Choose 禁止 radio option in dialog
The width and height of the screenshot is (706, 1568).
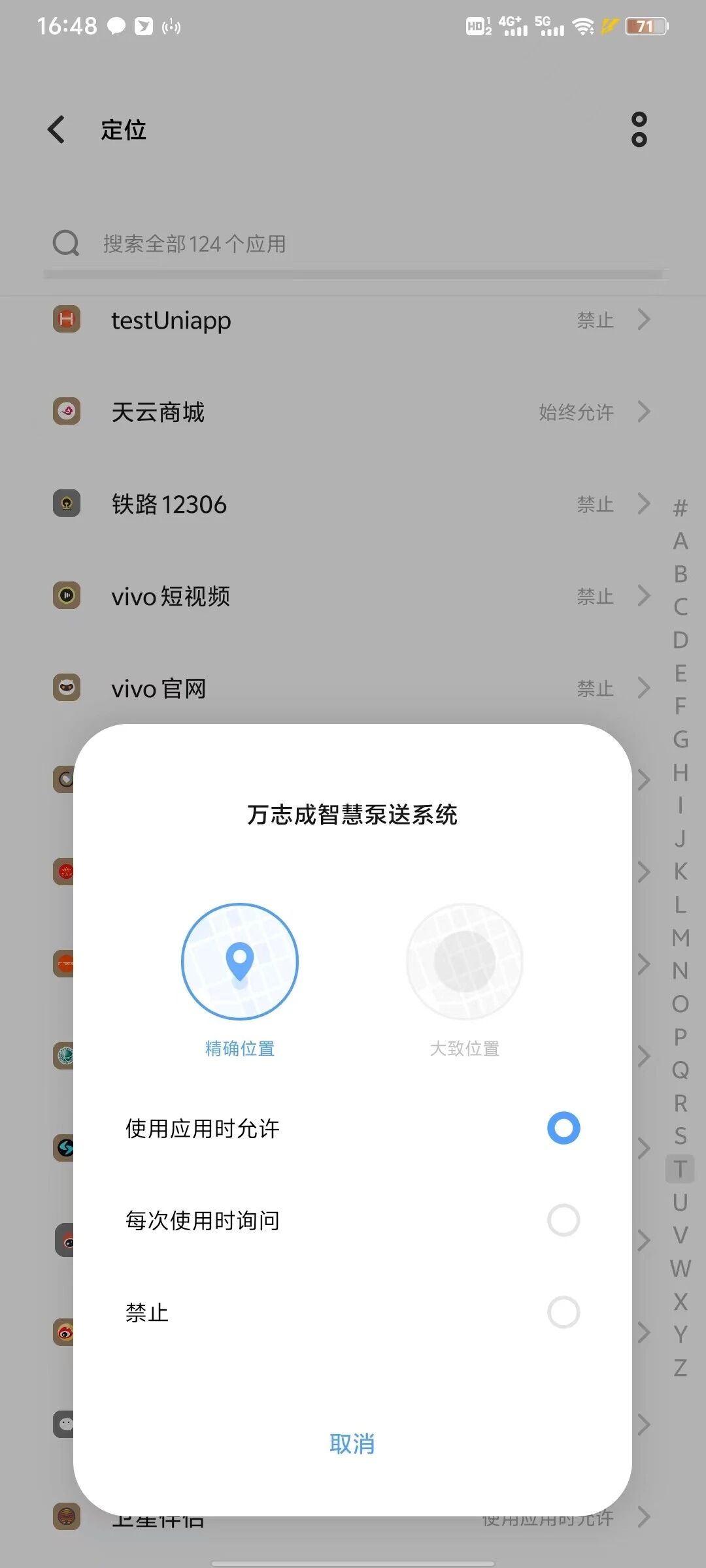[563, 1313]
